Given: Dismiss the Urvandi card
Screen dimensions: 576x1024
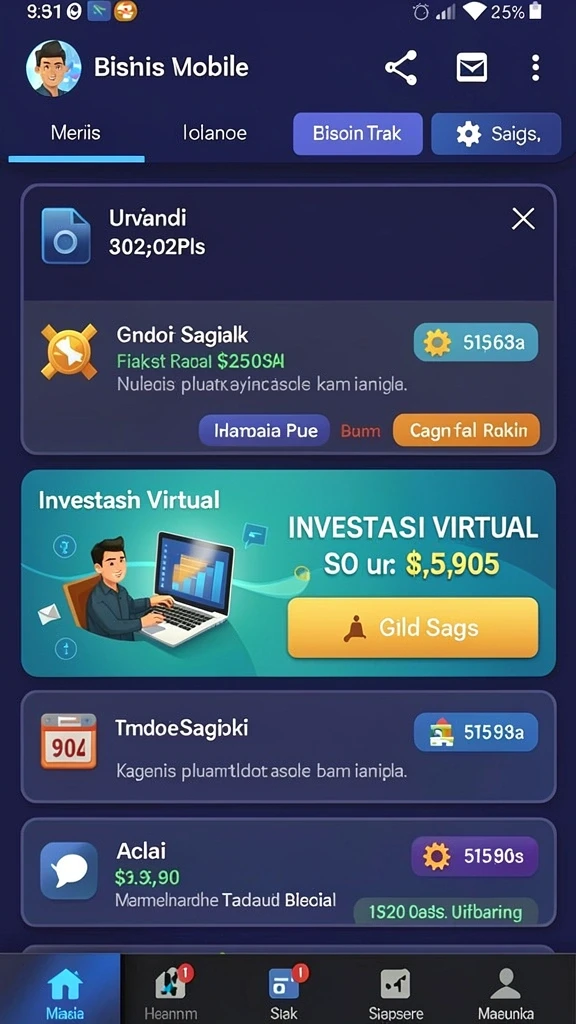Looking at the screenshot, I should coord(523,219).
